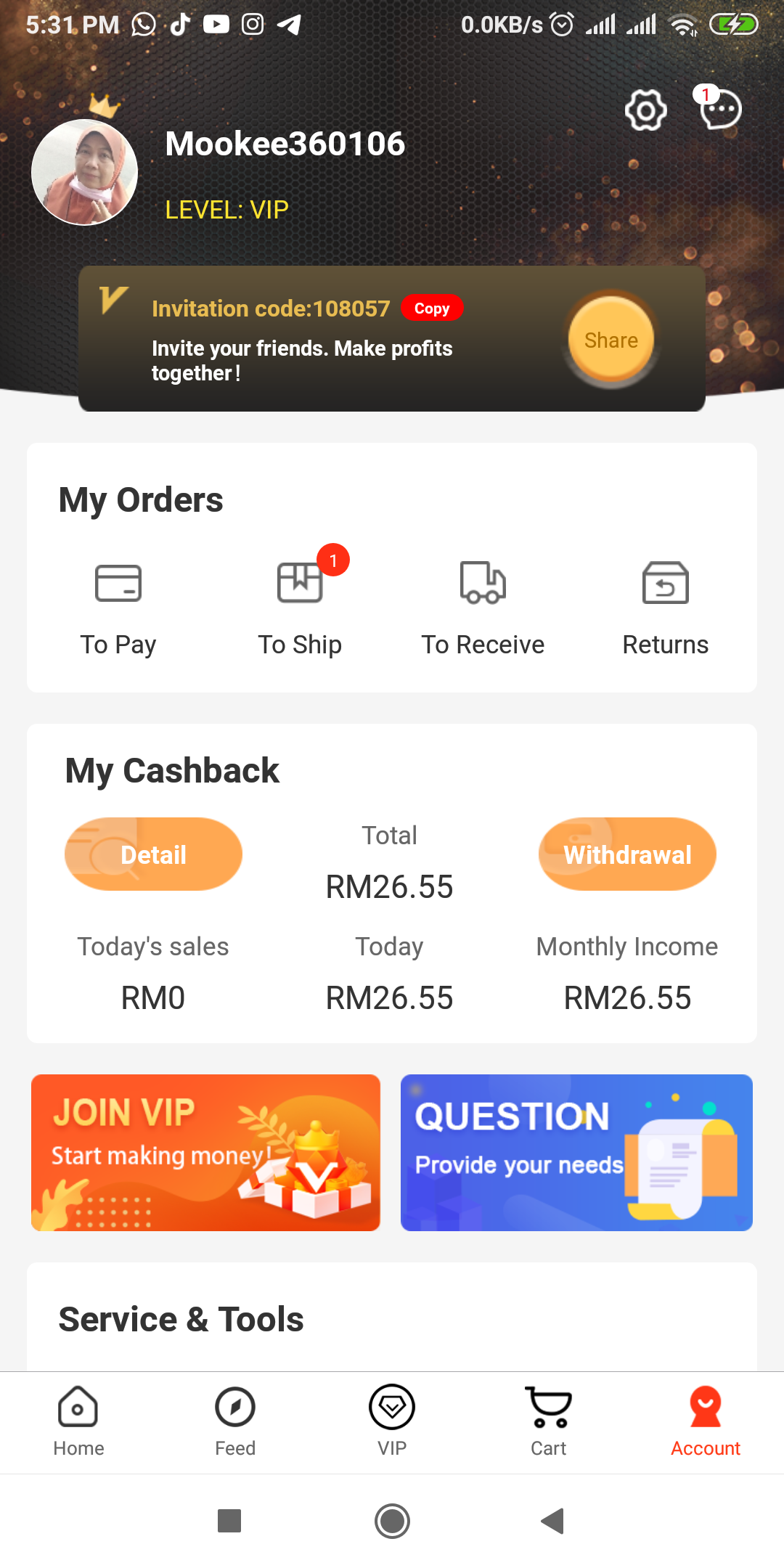The height and width of the screenshot is (1568, 784).
Task: Open the settings gear icon
Action: click(x=645, y=110)
